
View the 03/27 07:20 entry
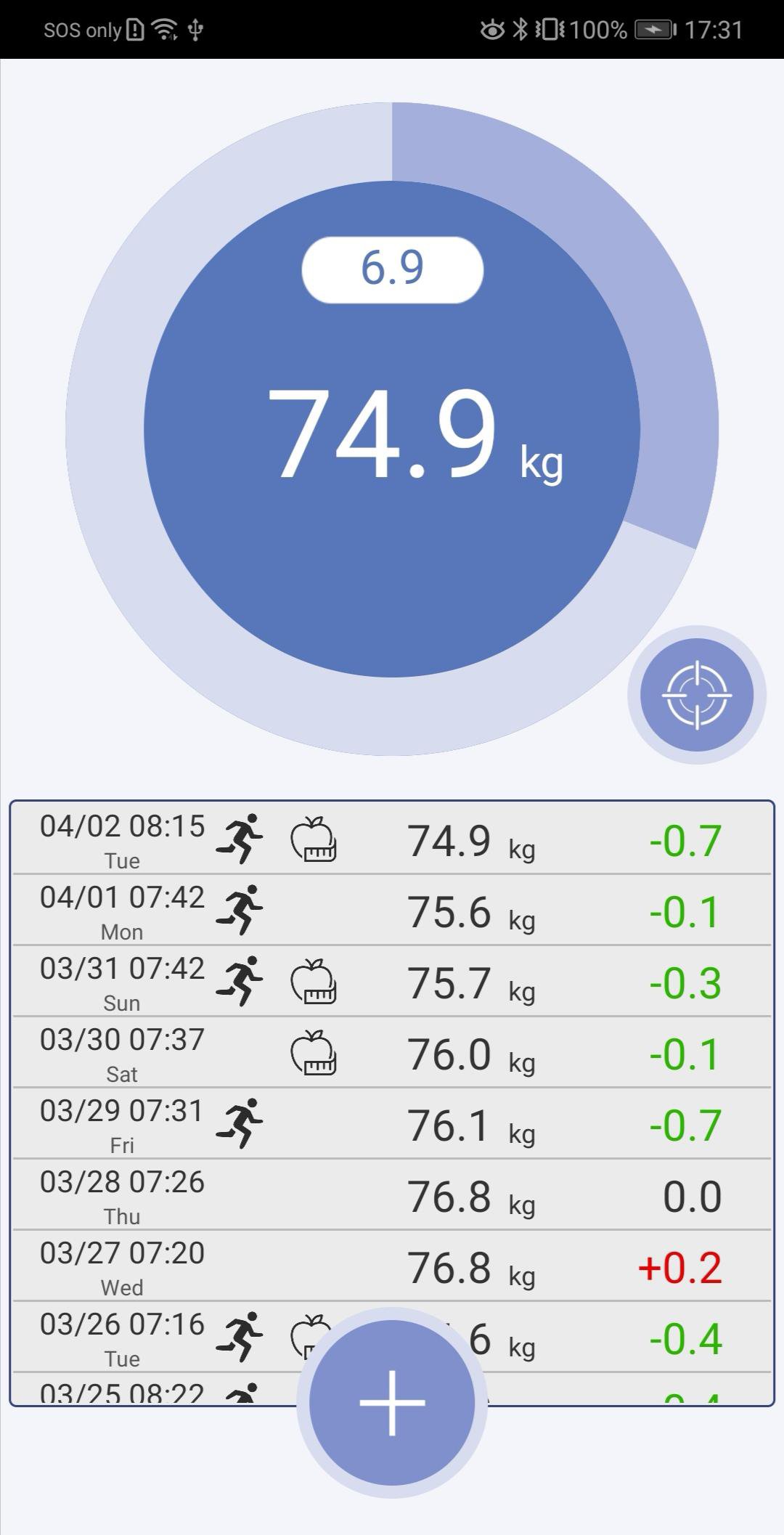click(x=392, y=1266)
